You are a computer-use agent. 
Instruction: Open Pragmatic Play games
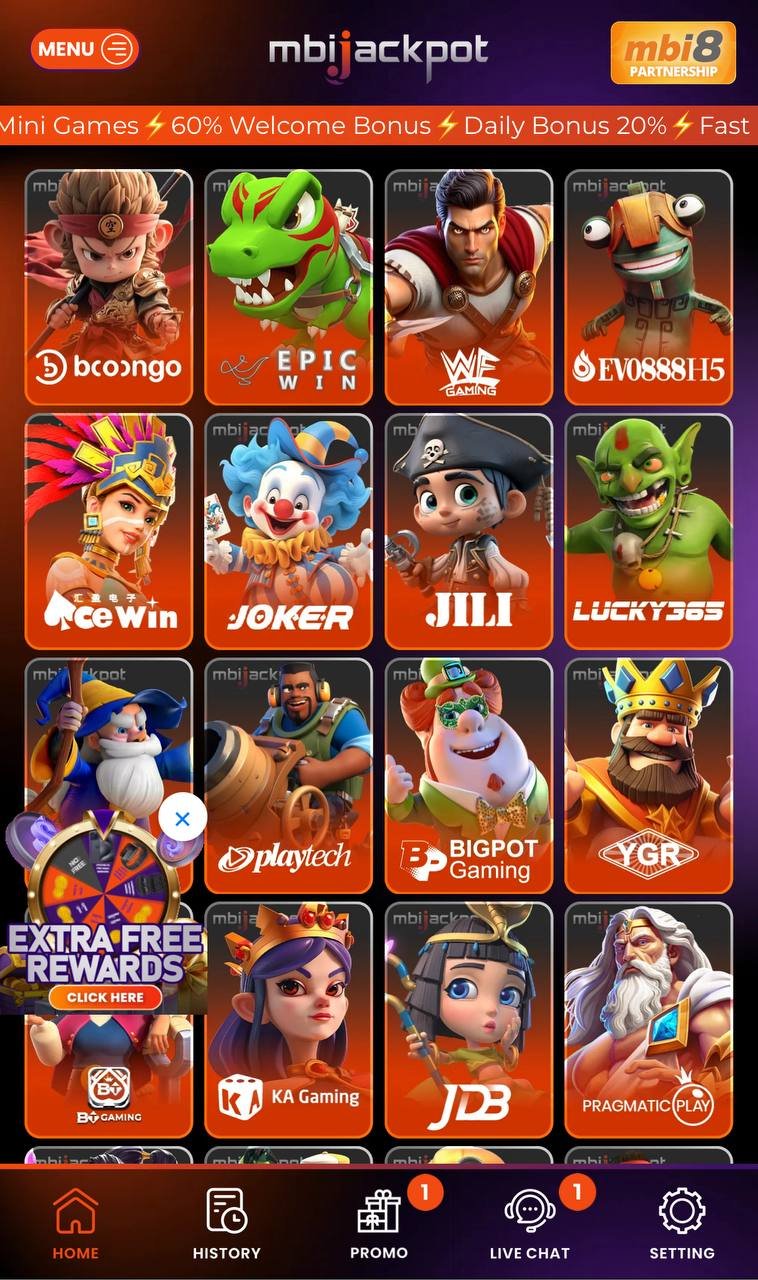648,1020
